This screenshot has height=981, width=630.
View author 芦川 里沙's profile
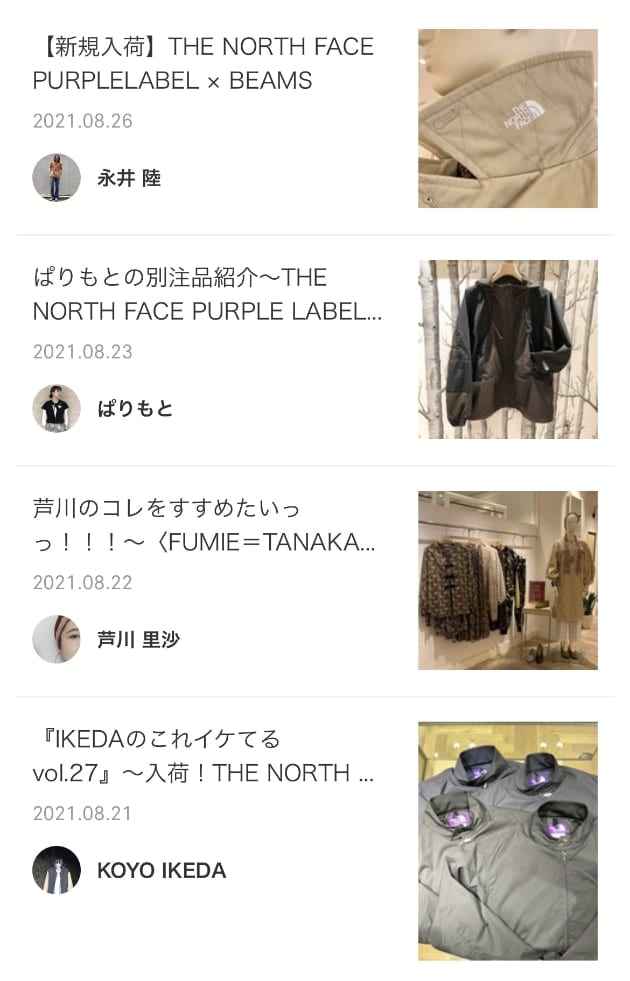138,639
